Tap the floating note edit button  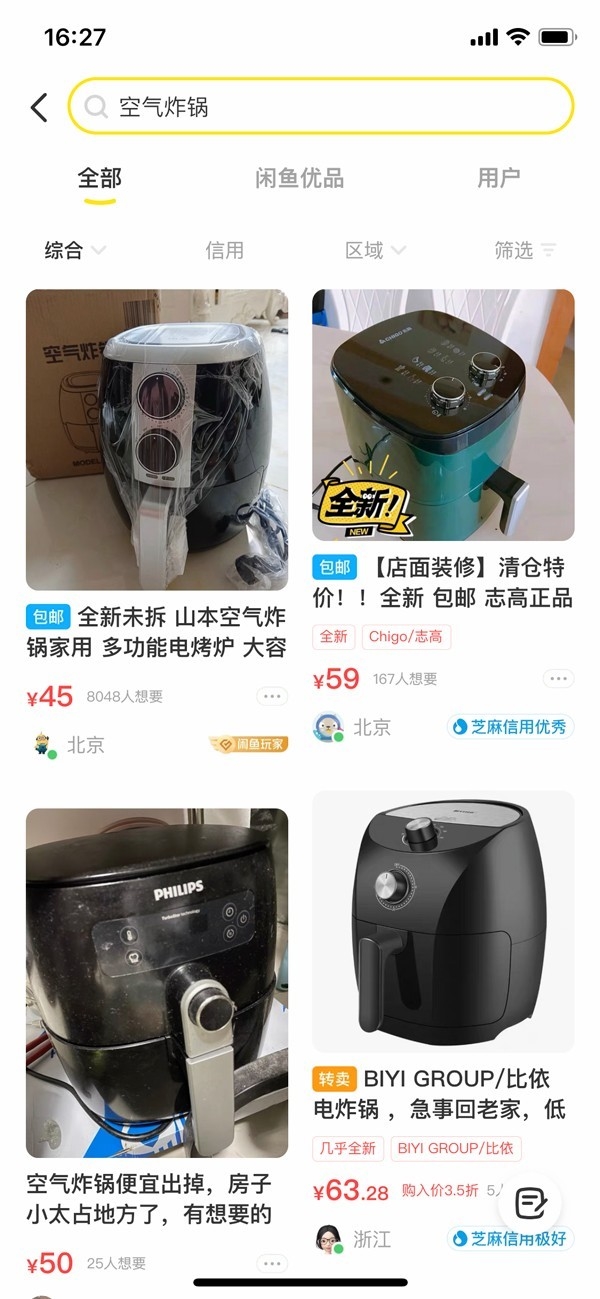click(x=529, y=1202)
